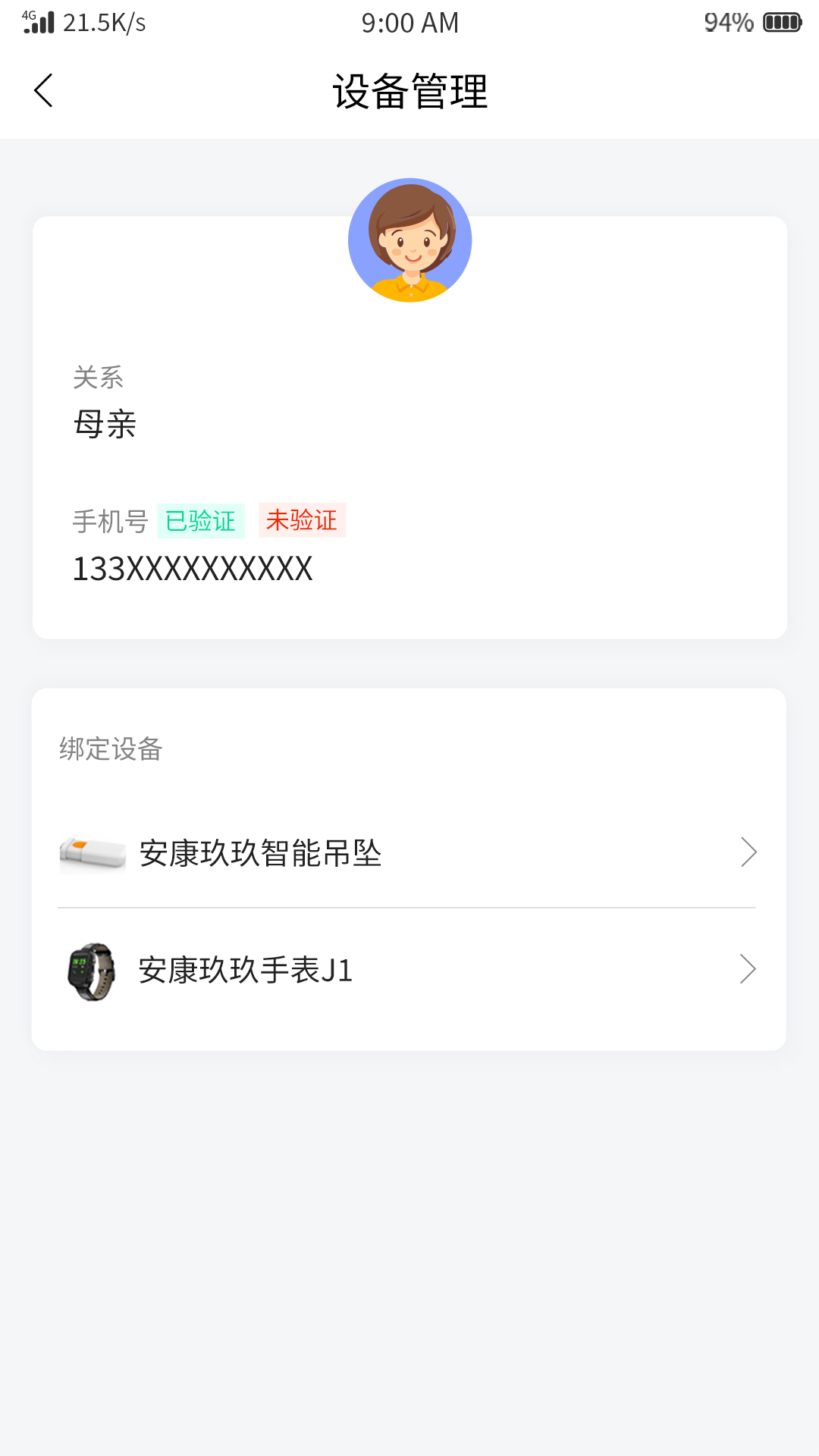Click the back arrow icon

pos(43,91)
